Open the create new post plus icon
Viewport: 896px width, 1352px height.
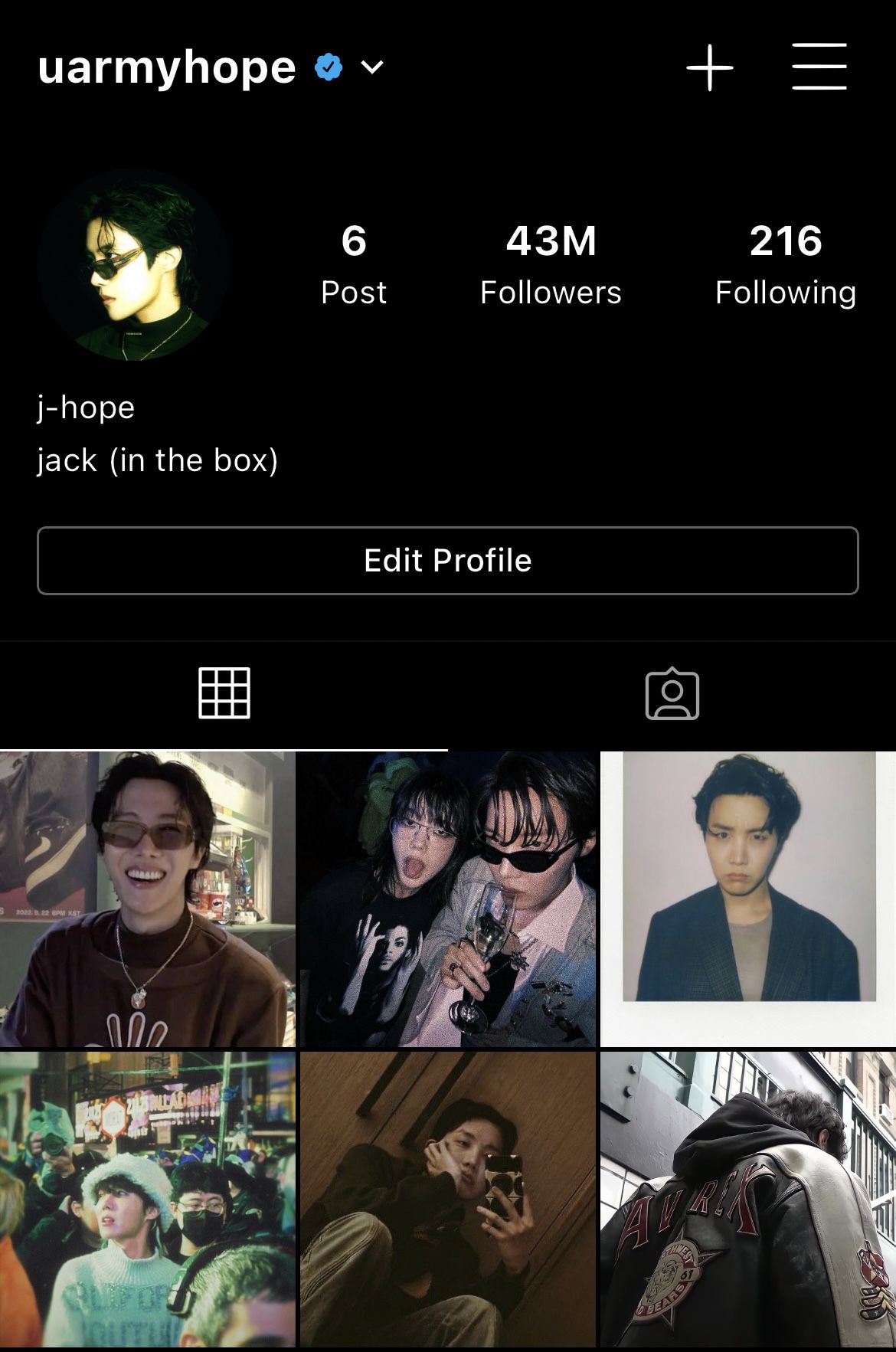point(710,67)
